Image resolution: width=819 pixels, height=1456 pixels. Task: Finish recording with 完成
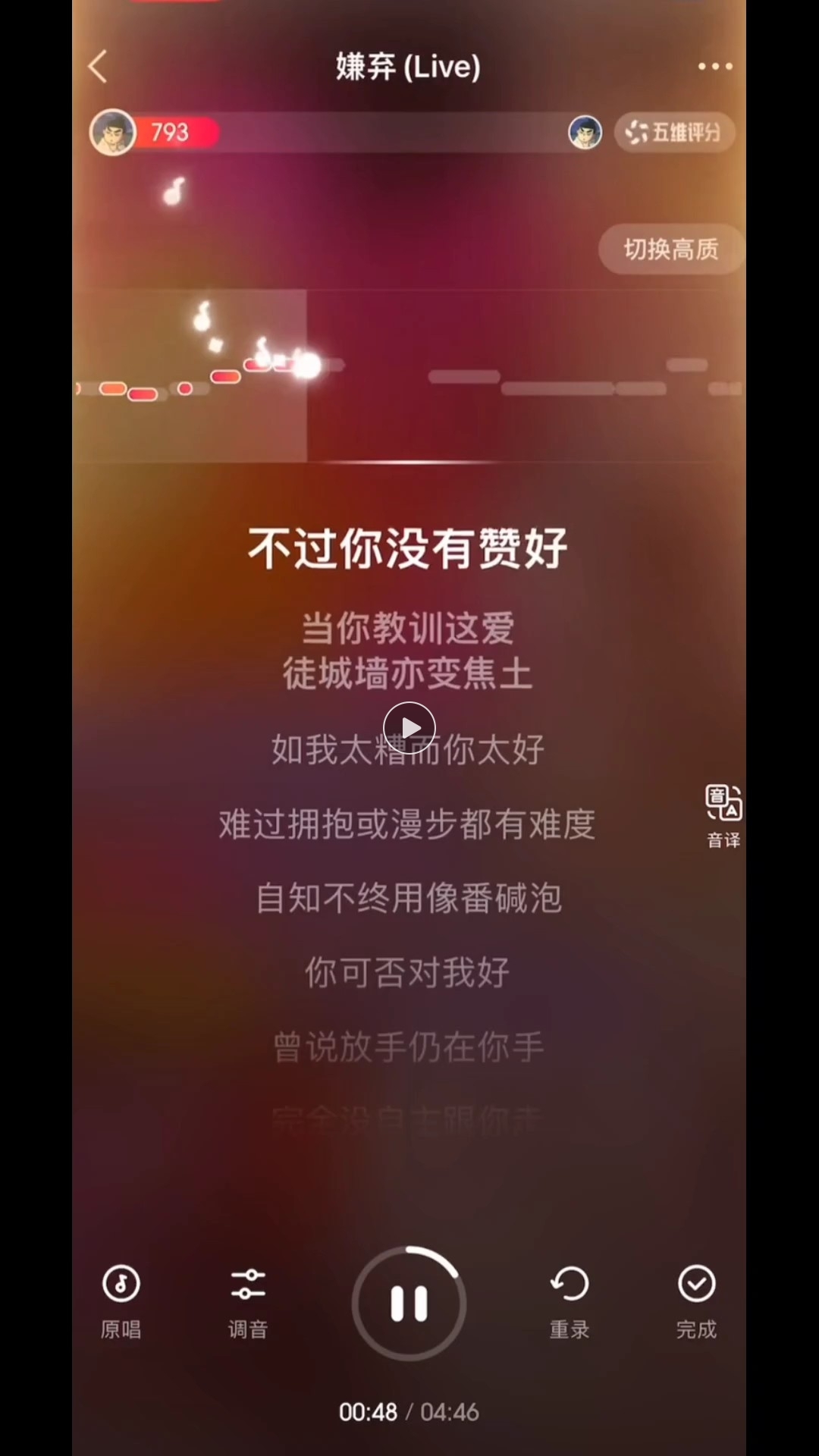(696, 1301)
